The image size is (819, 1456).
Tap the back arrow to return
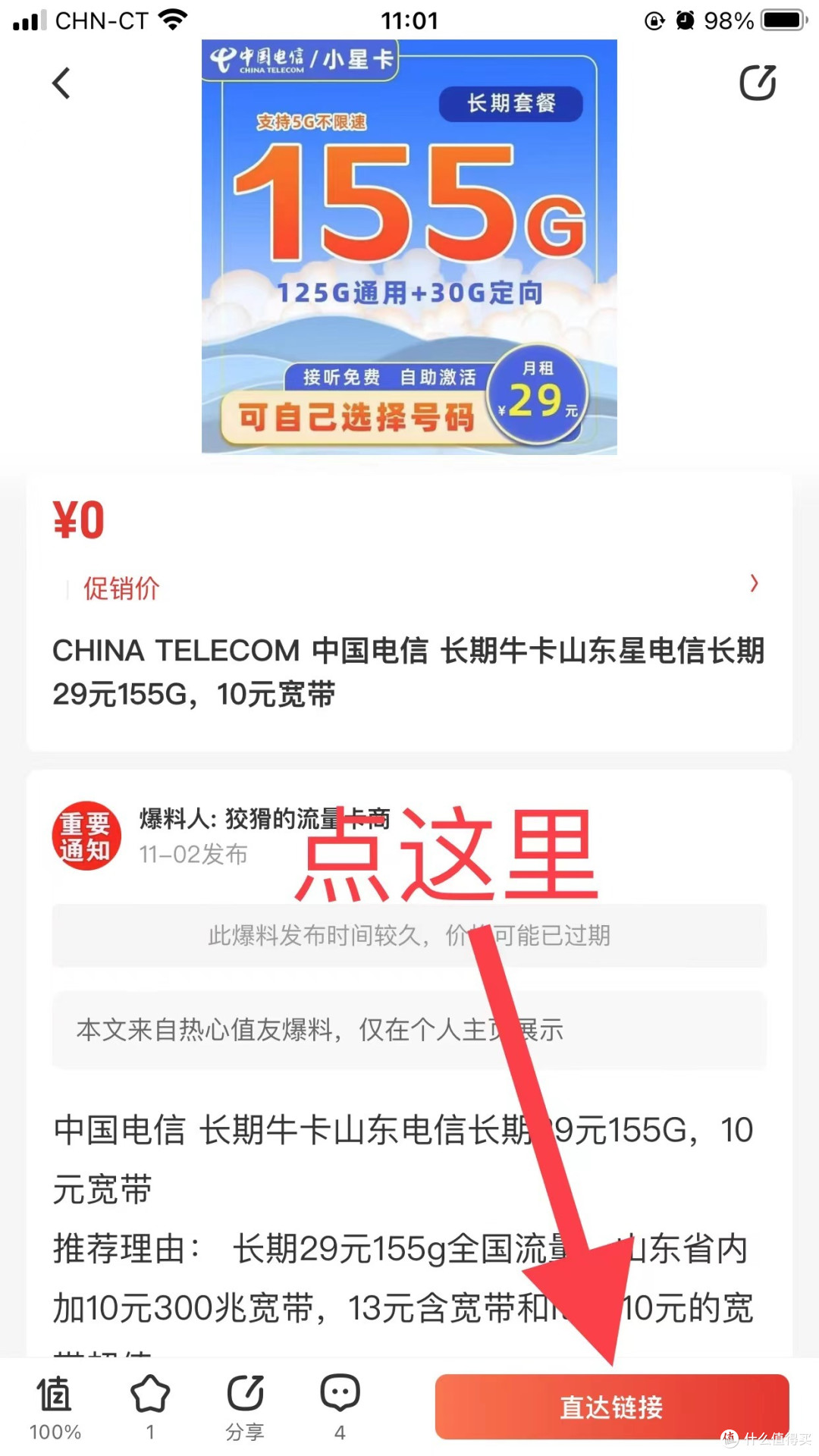click(61, 83)
